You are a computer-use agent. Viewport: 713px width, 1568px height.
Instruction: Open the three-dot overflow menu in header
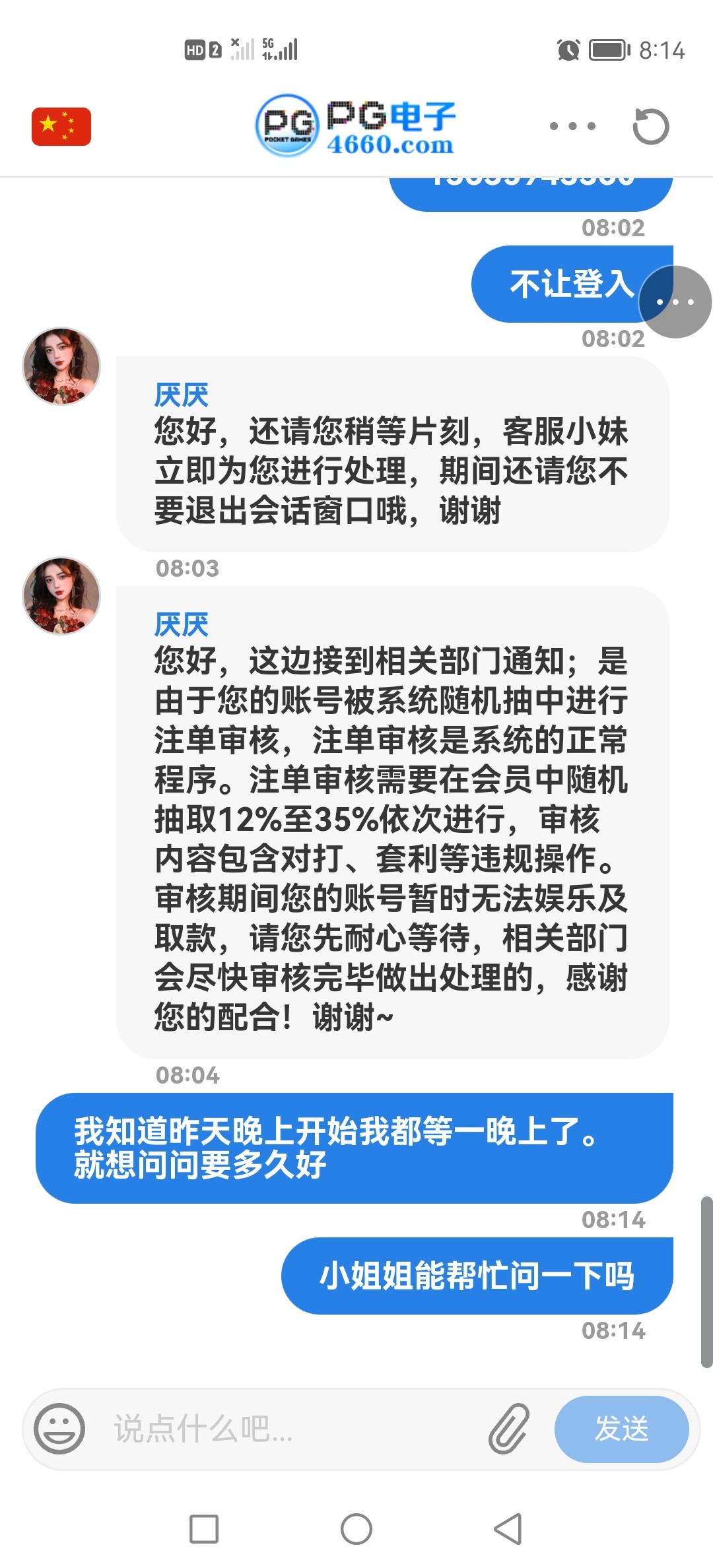coord(572,125)
